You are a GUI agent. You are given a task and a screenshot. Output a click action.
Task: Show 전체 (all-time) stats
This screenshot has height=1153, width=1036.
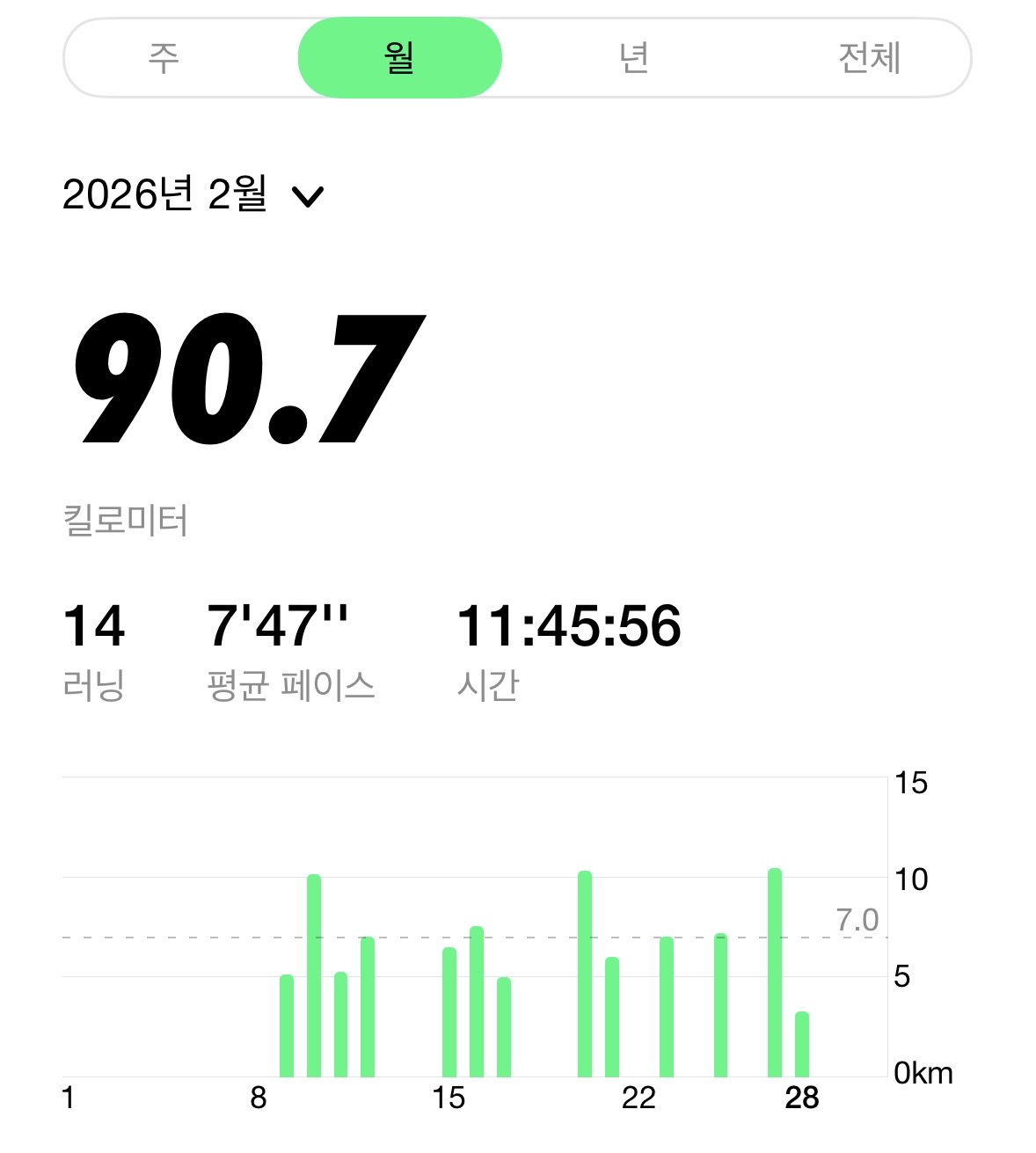tap(869, 58)
